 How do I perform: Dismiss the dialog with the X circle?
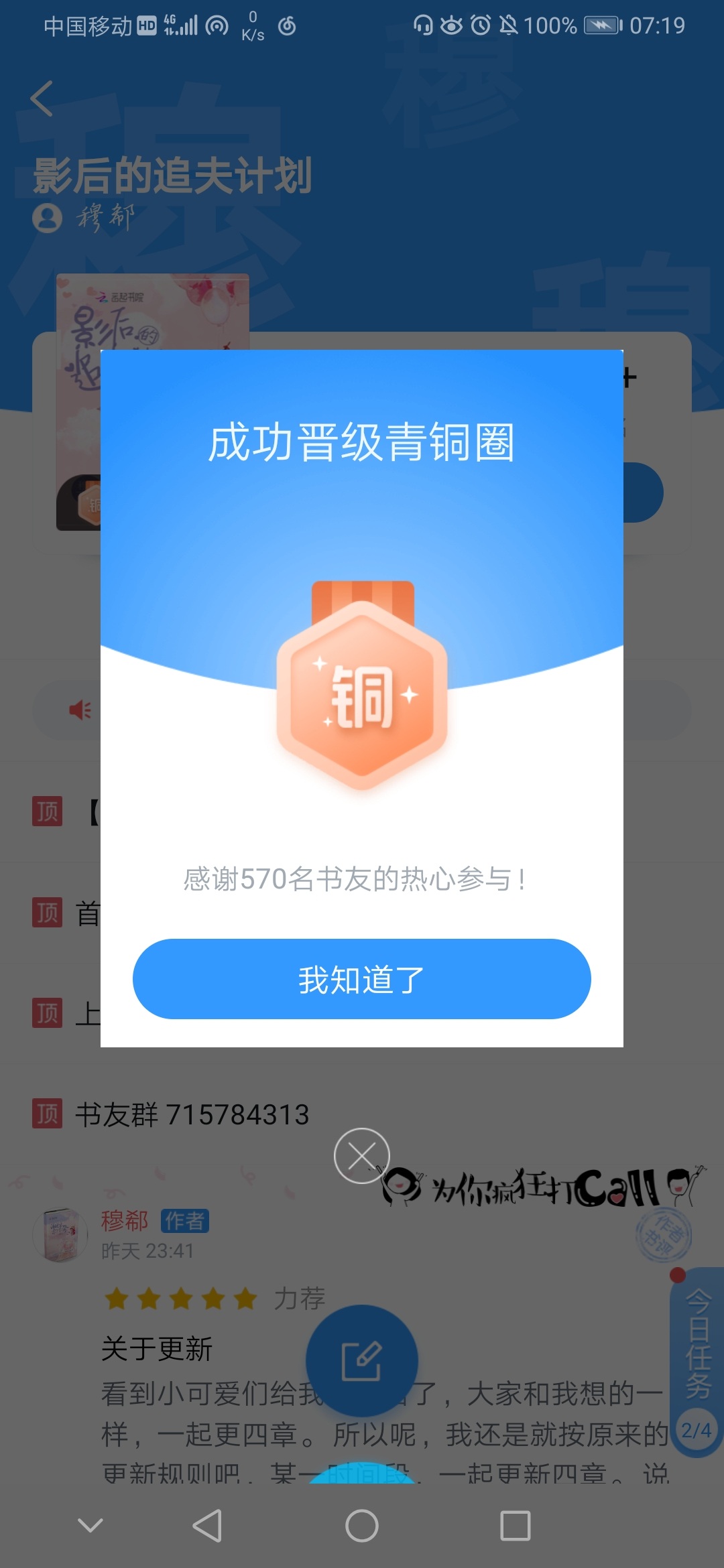click(361, 1156)
